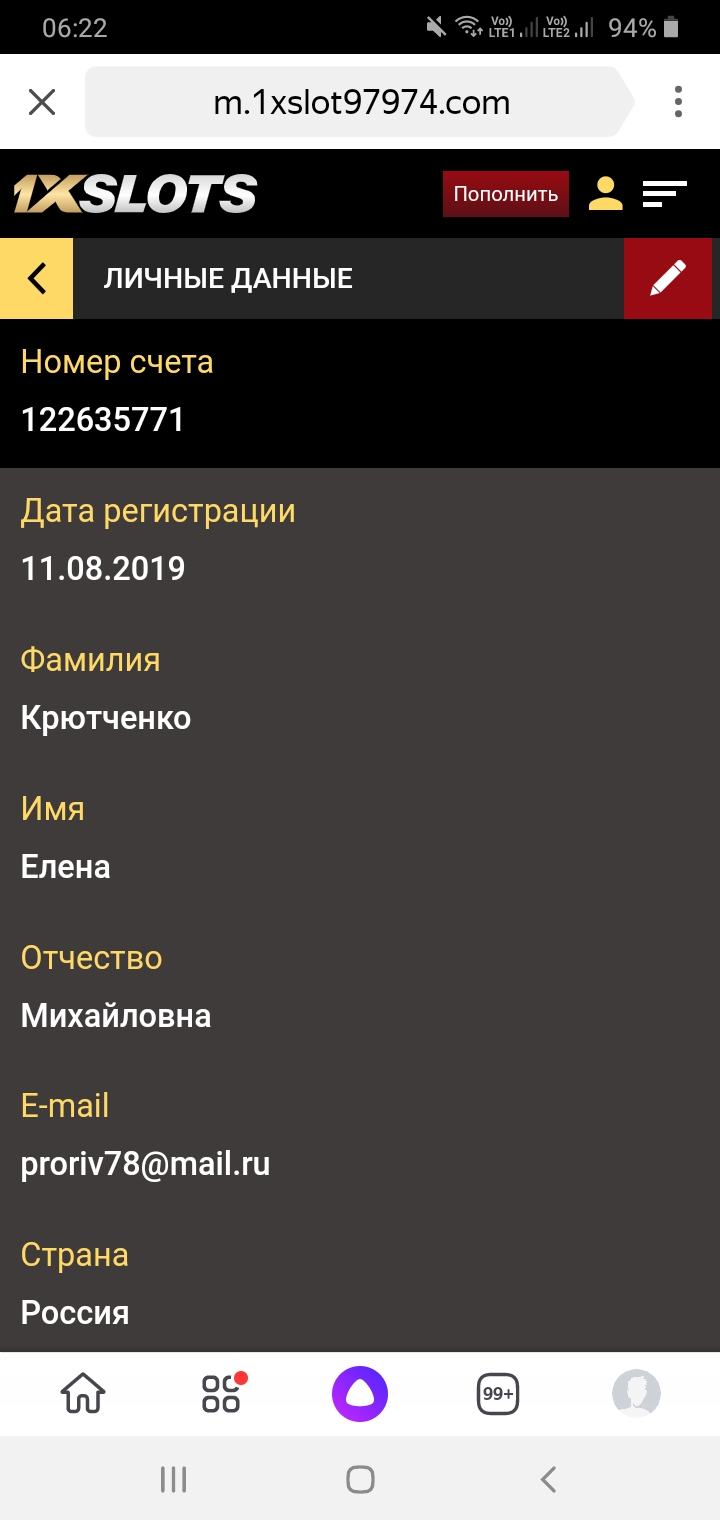Open system recent apps
The image size is (720, 1520).
(174, 1479)
